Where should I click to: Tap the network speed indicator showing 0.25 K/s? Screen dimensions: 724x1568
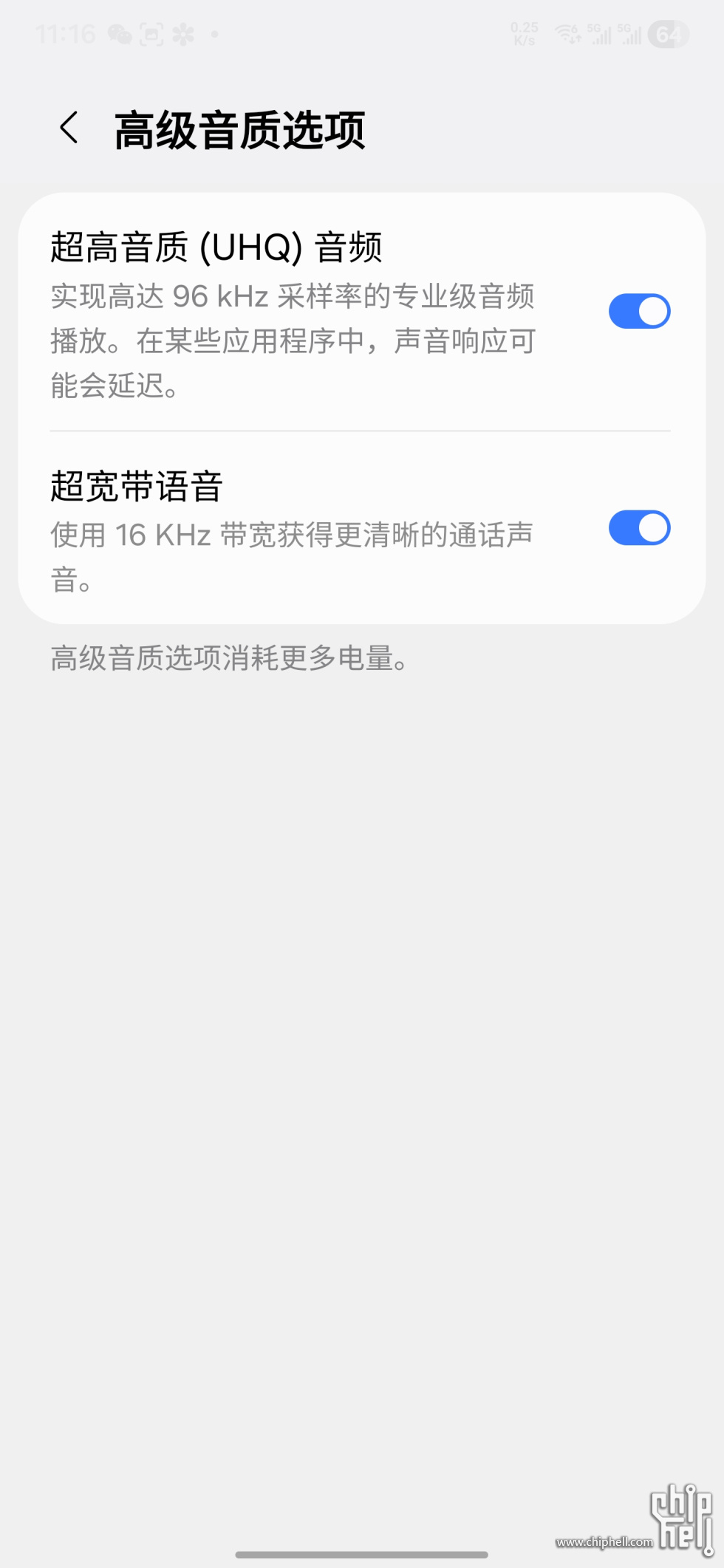click(x=525, y=34)
